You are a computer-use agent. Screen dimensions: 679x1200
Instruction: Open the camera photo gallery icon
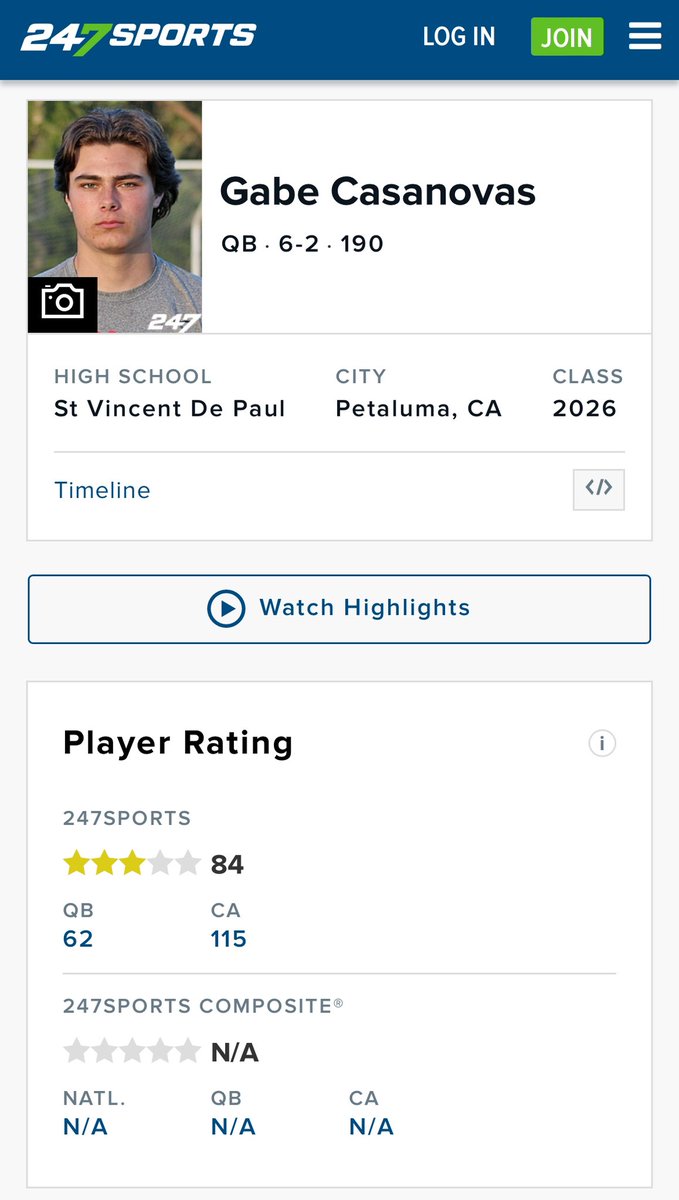[63, 302]
